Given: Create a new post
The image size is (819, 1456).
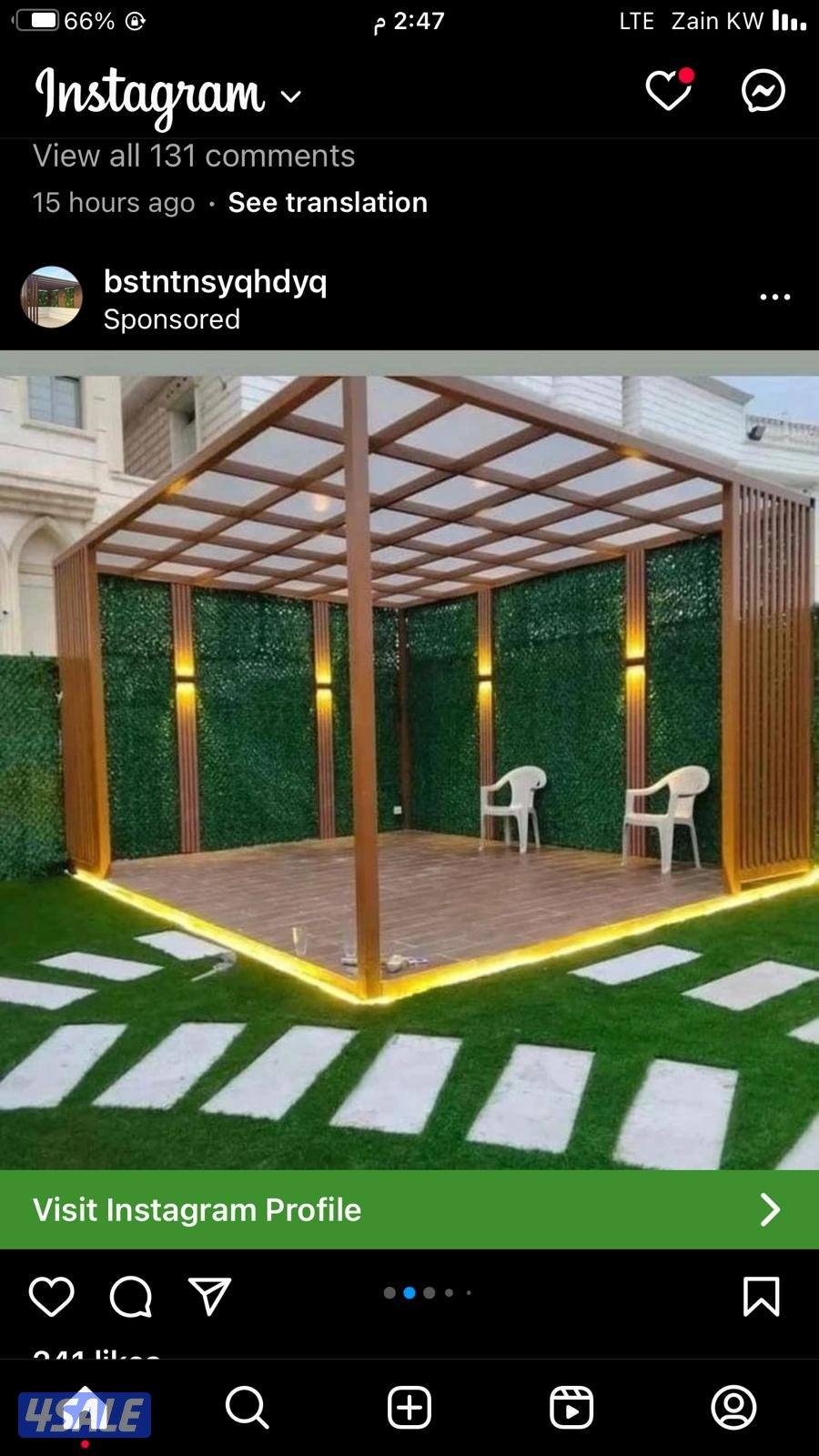Looking at the screenshot, I should pos(409,1408).
